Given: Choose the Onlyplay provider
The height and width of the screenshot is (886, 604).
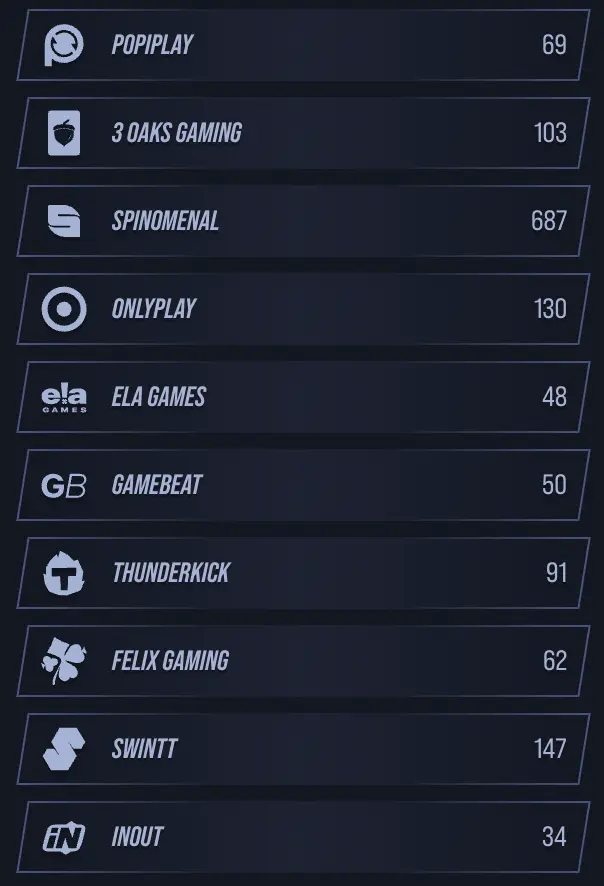Looking at the screenshot, I should [x=302, y=309].
